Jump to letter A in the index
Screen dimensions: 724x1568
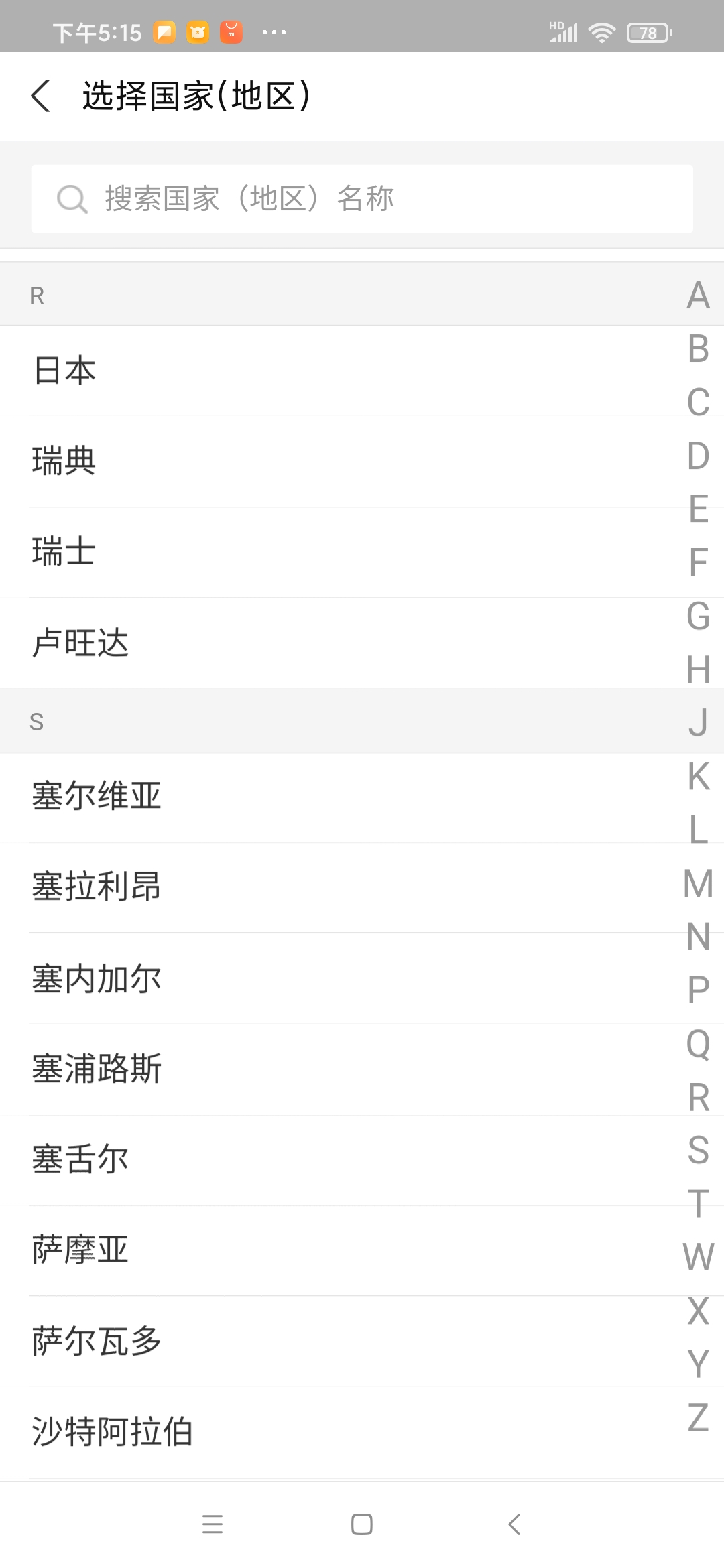[698, 296]
